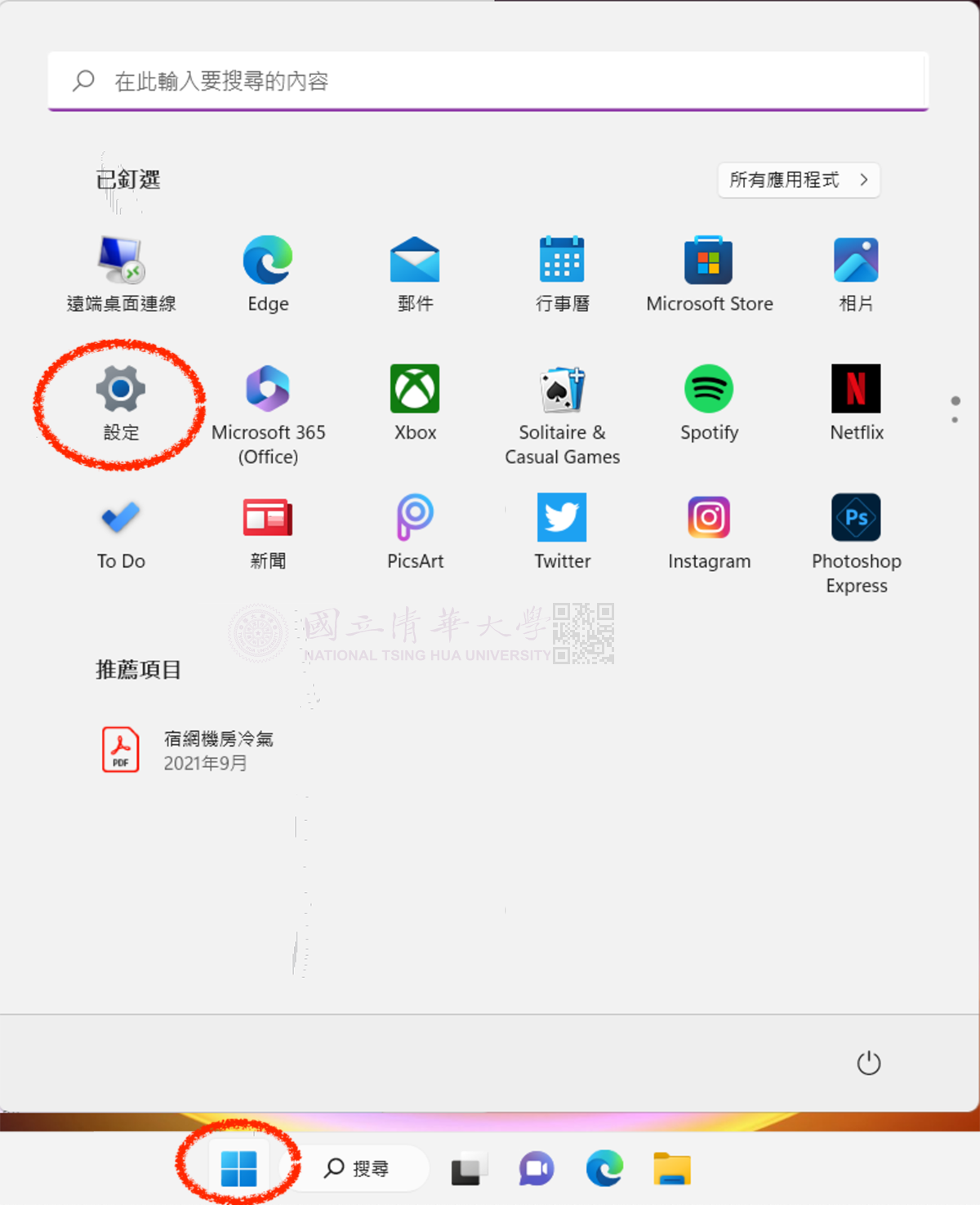Image resolution: width=980 pixels, height=1205 pixels.
Task: Open File Explorer from the taskbar
Action: point(672,1168)
